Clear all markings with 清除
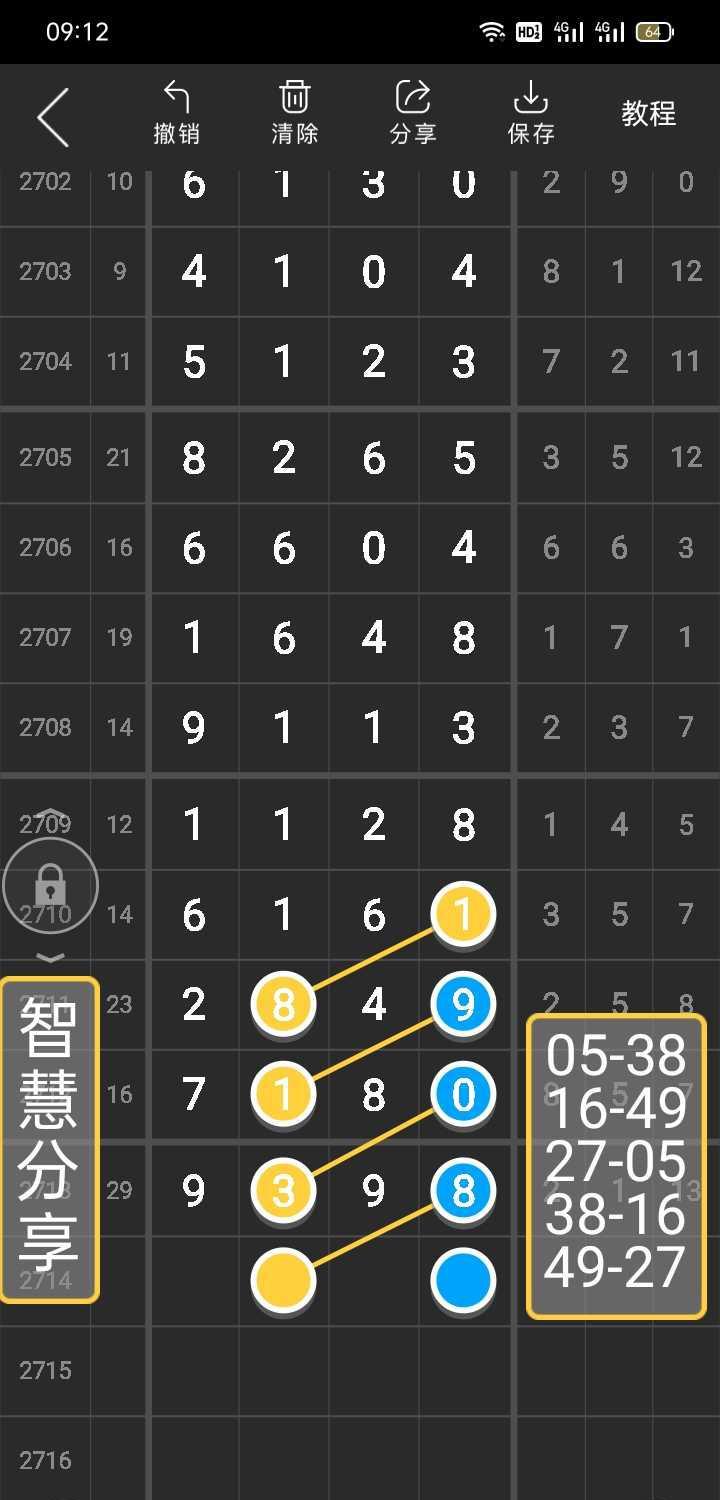The image size is (720, 1500). 294,113
